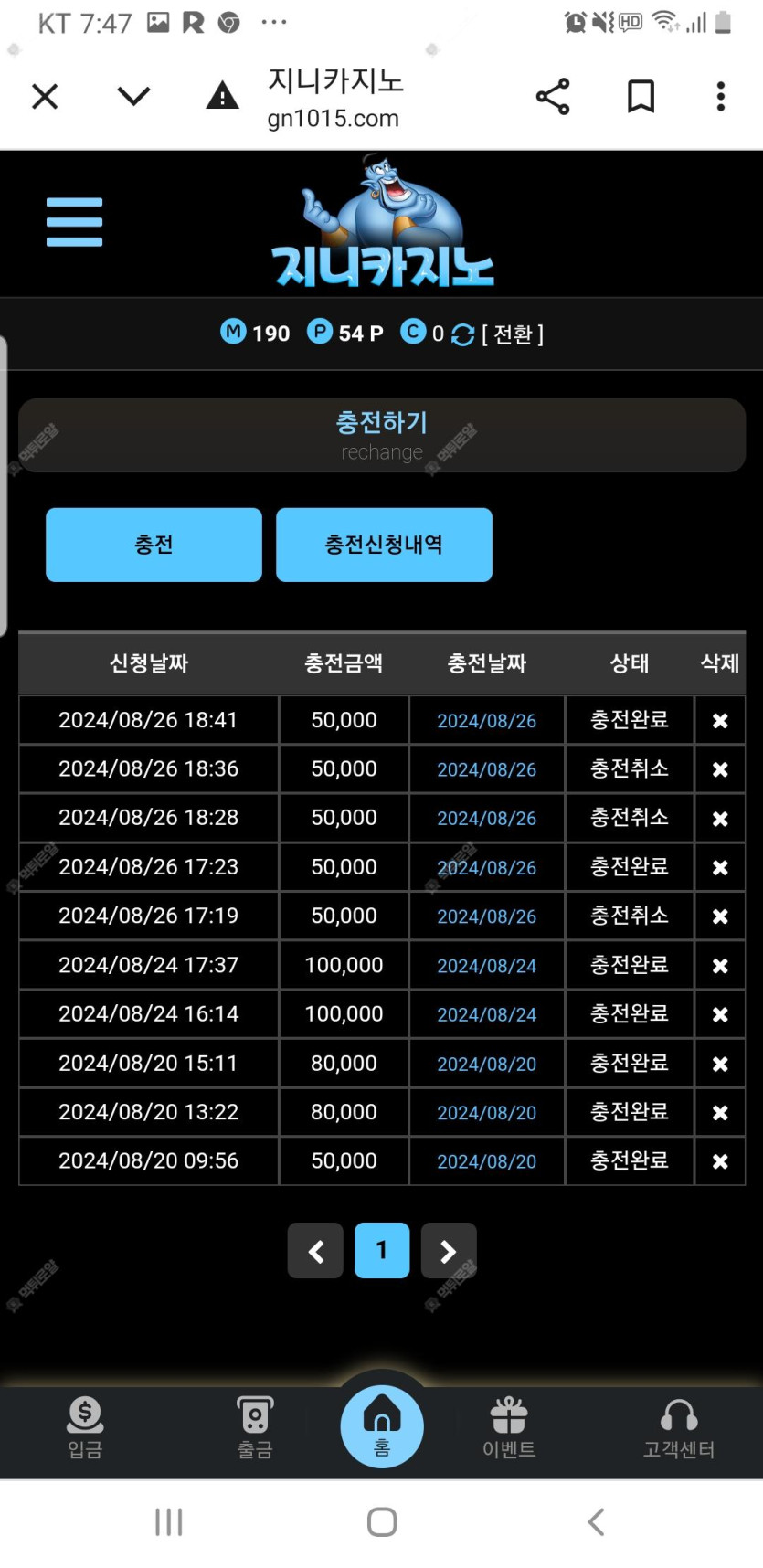Open the 이벤트 events tab
The width and height of the screenshot is (763, 1568).
pyautogui.click(x=509, y=1427)
